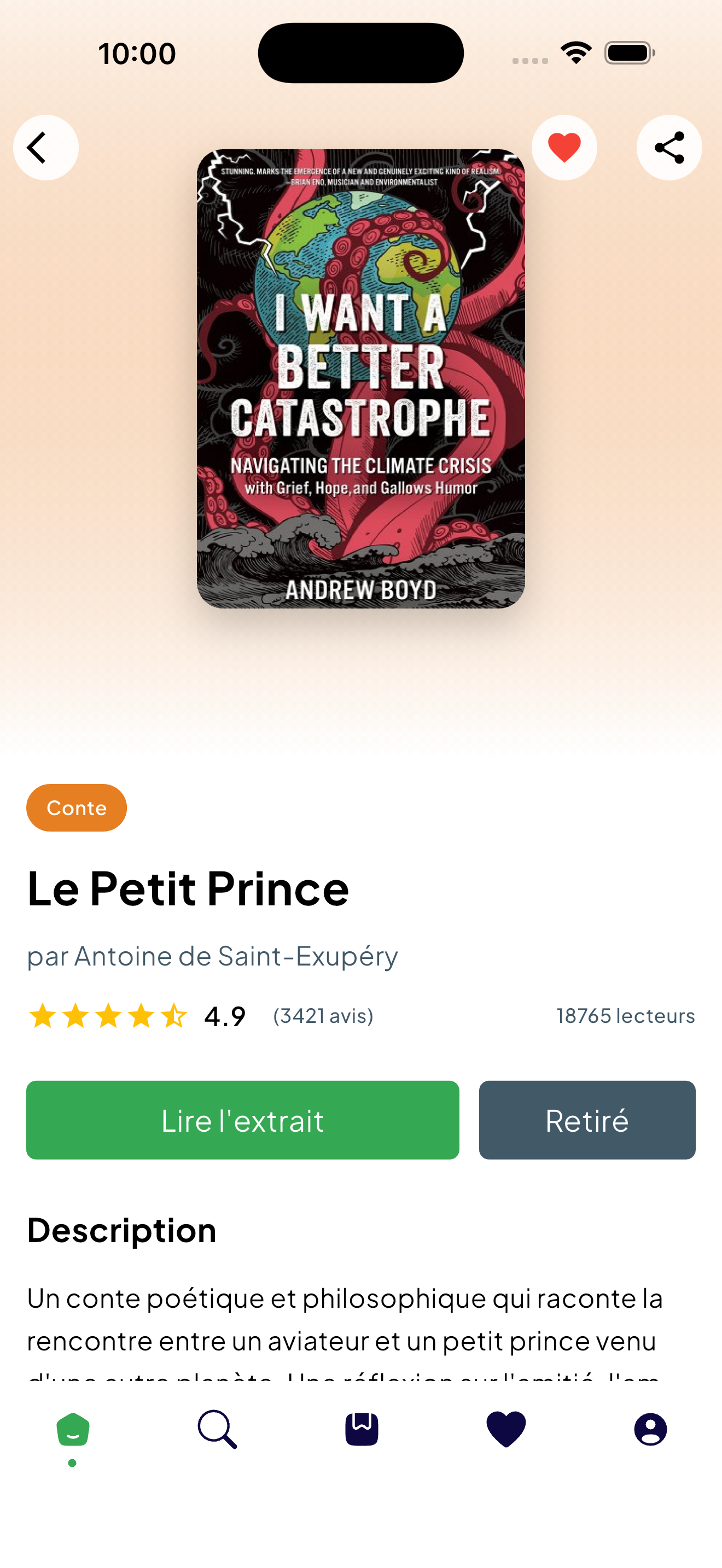Screen dimensions: 722x1568
Task: Open the favorites heart tab
Action: point(506,1430)
